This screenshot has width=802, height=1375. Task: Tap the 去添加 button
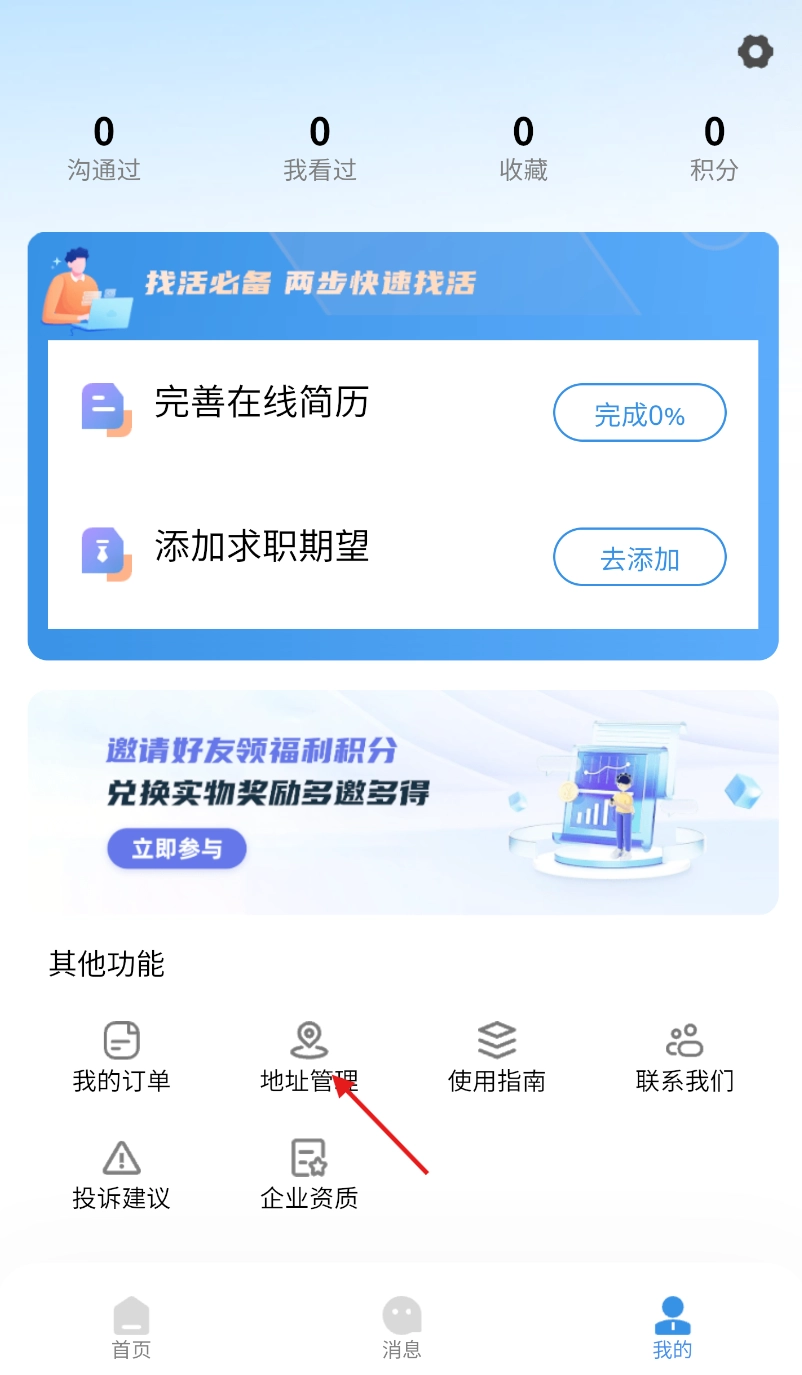[x=639, y=557]
